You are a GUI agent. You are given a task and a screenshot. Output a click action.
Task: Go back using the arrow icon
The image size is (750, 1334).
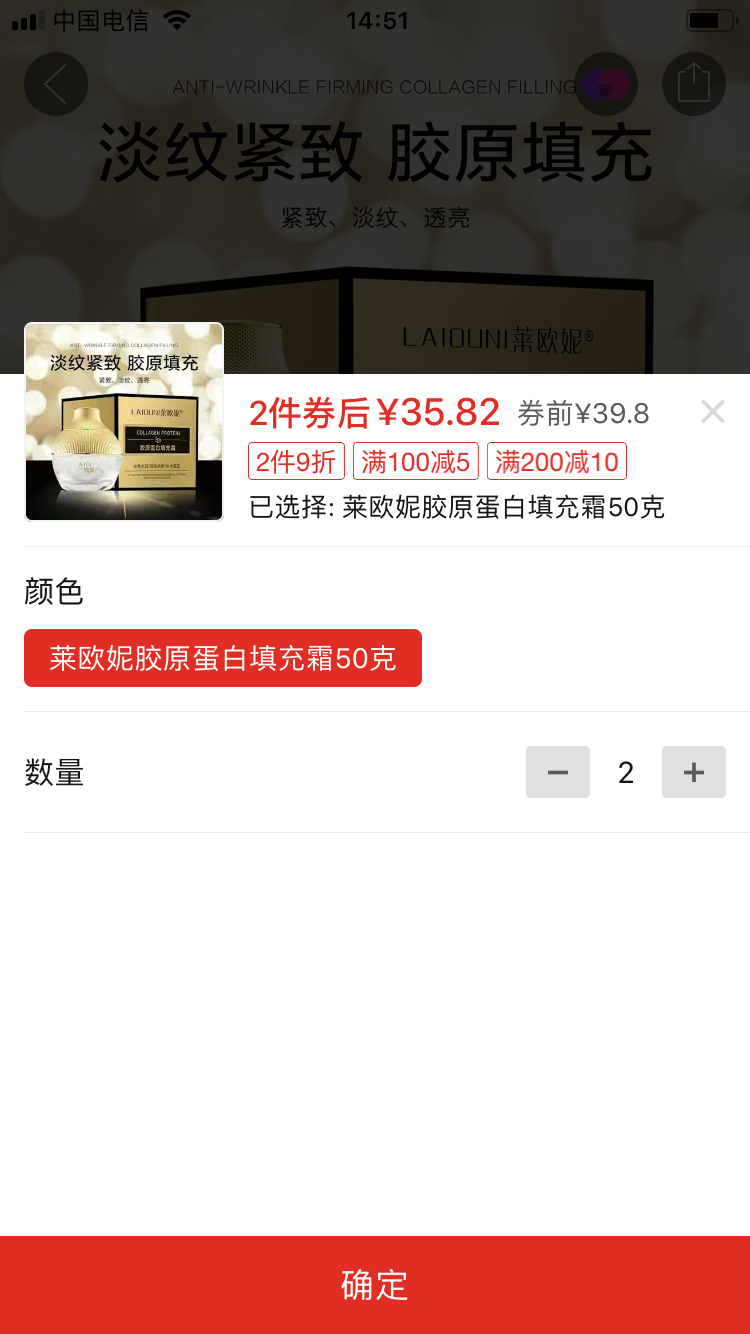[x=56, y=84]
